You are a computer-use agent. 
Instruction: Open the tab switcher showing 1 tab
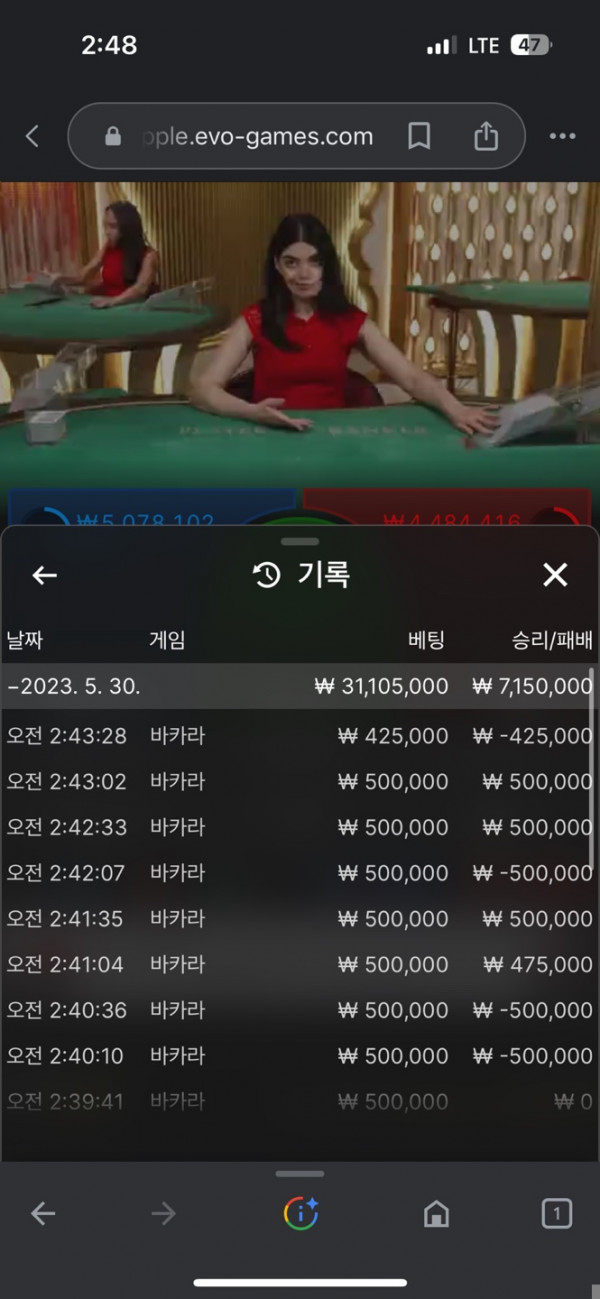[556, 1214]
